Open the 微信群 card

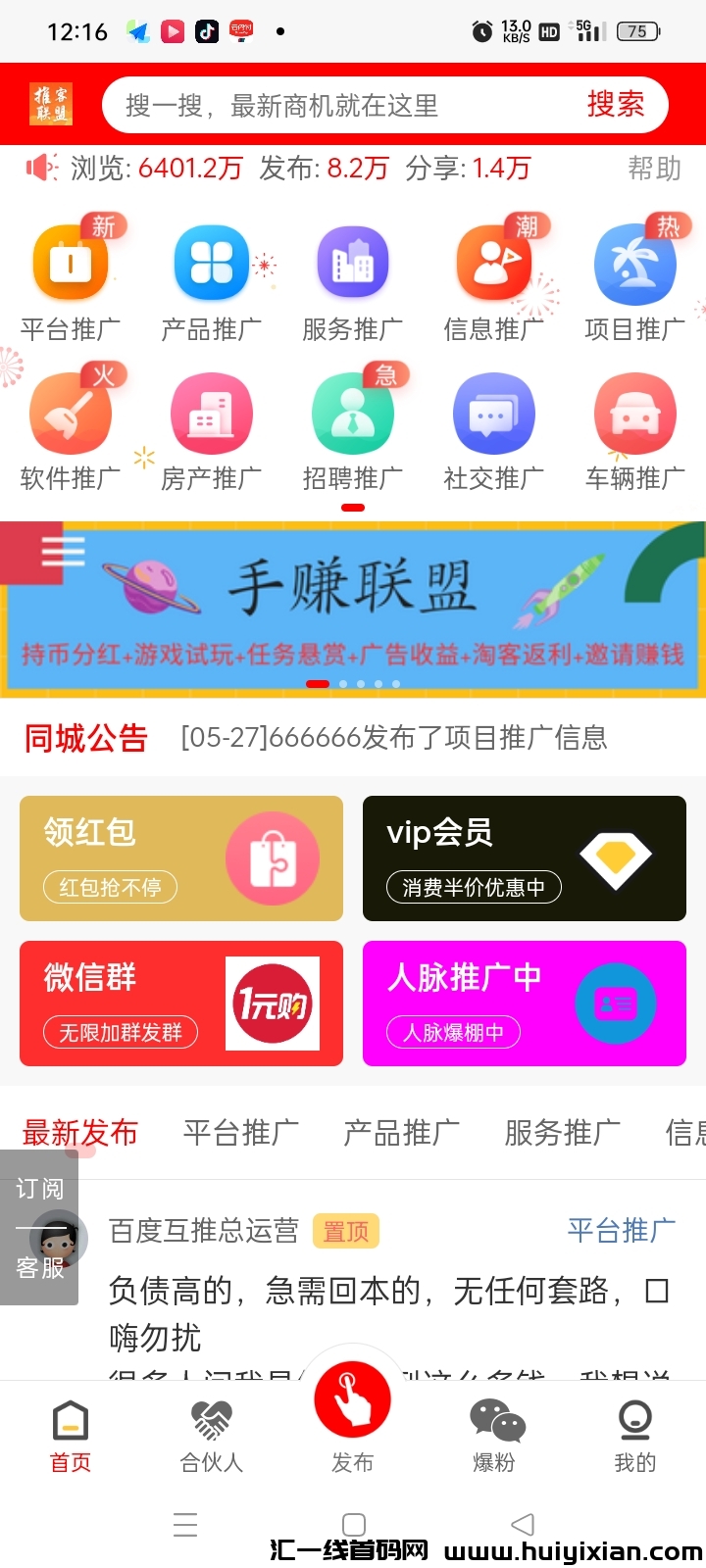[x=181, y=1004]
